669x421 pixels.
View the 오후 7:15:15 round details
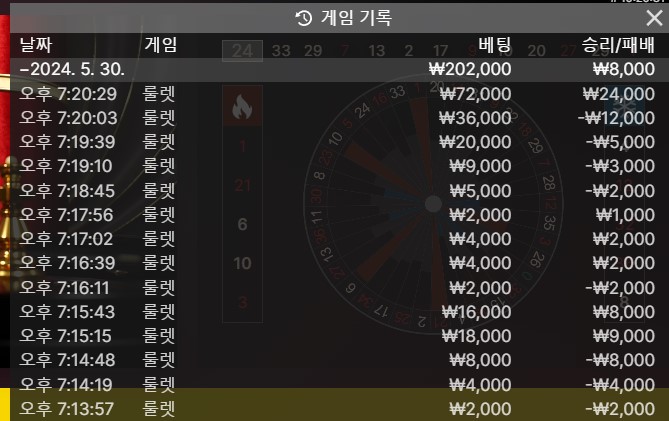334,335
